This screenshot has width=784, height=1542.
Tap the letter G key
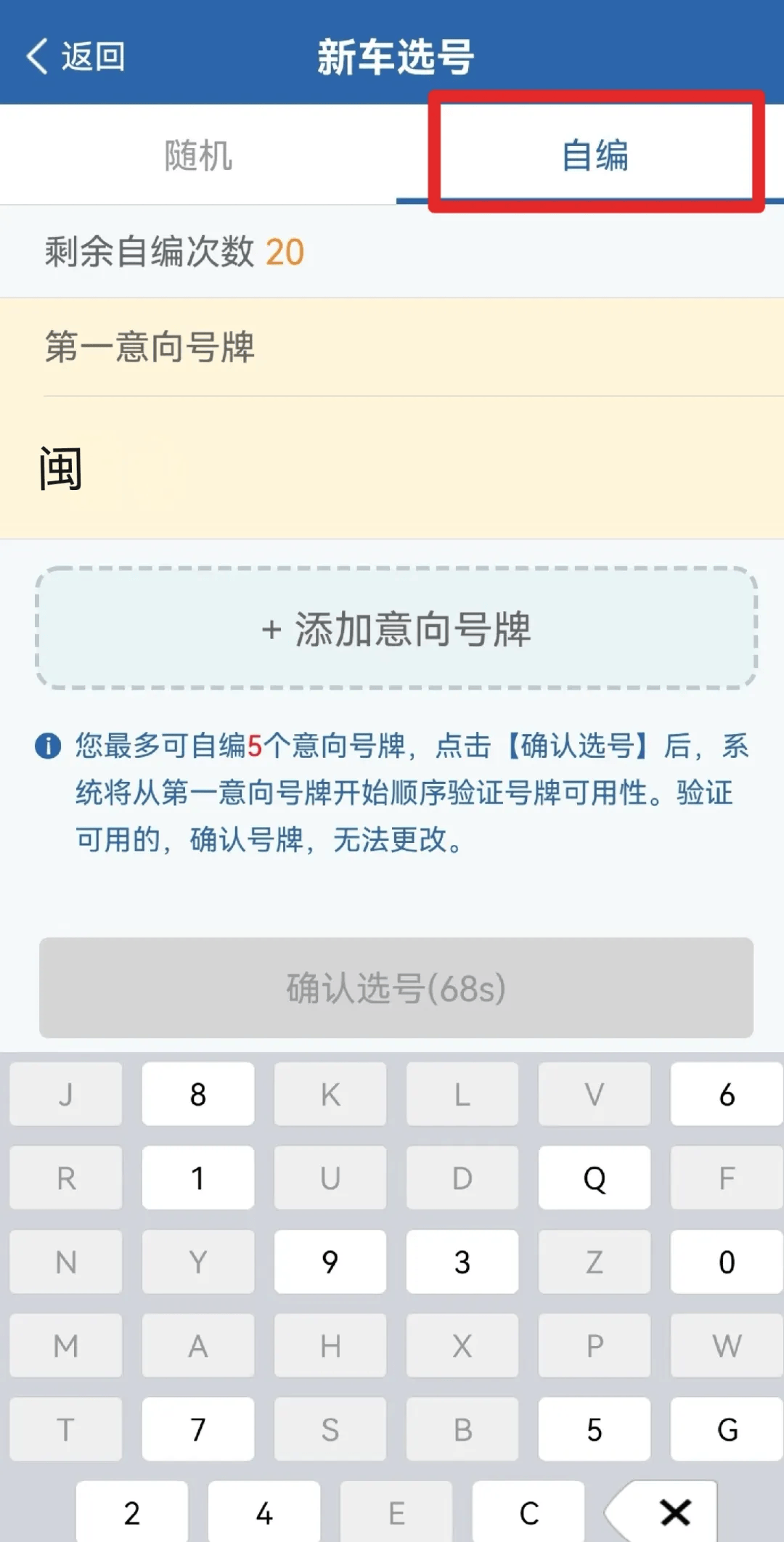(x=726, y=1429)
